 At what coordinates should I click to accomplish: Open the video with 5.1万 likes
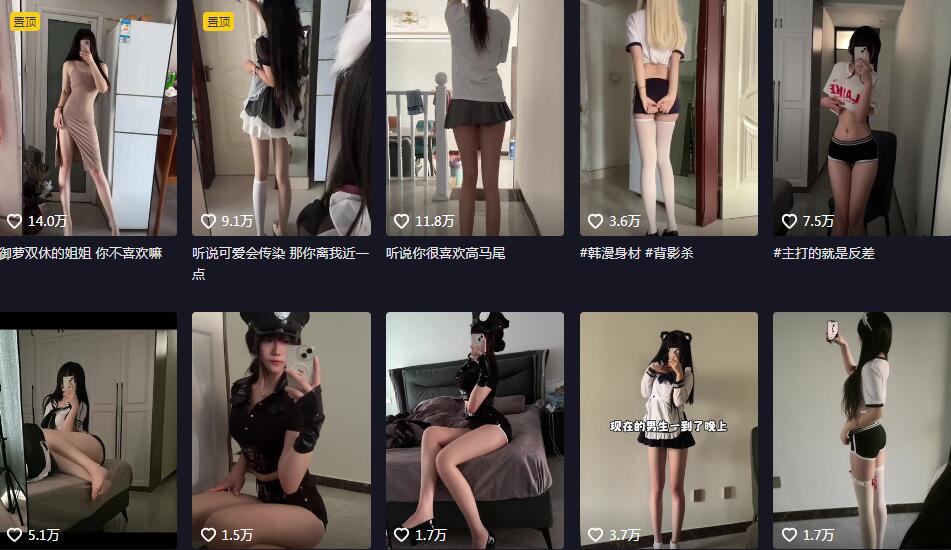click(x=88, y=430)
